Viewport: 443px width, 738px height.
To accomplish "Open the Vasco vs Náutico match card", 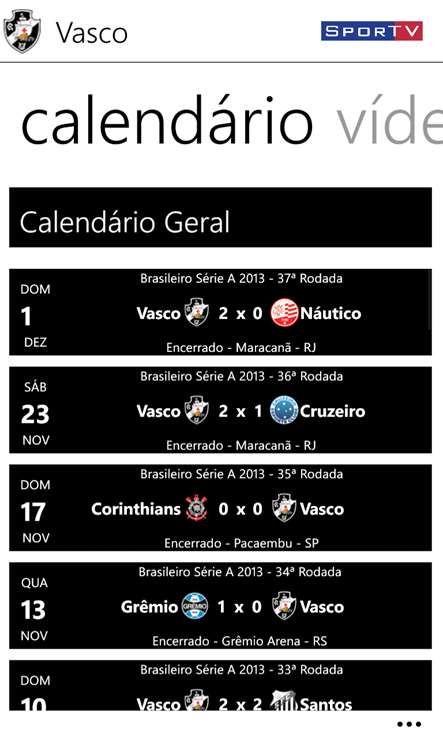I will tap(220, 312).
